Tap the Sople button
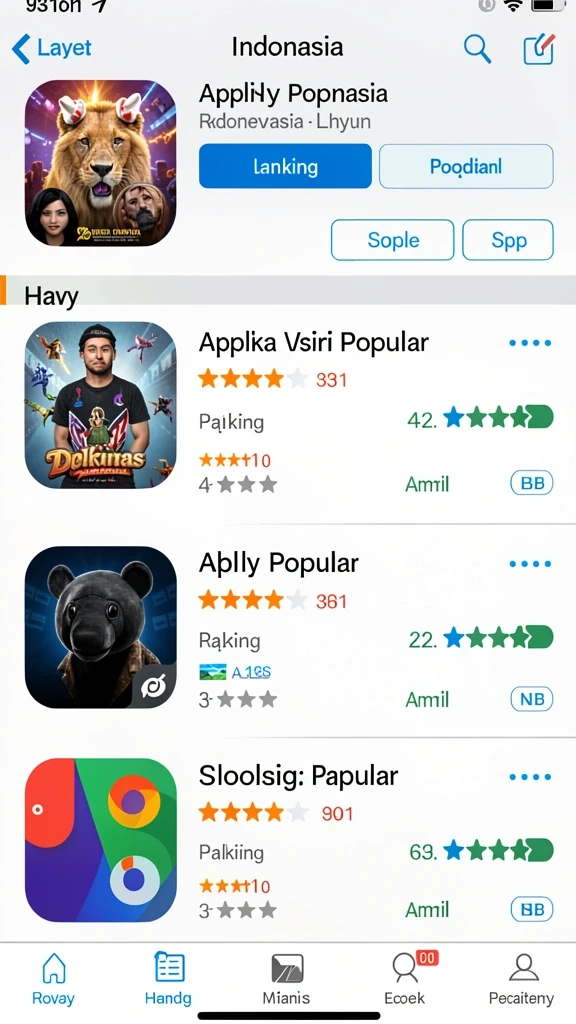This screenshot has width=576, height=1024. click(x=392, y=240)
